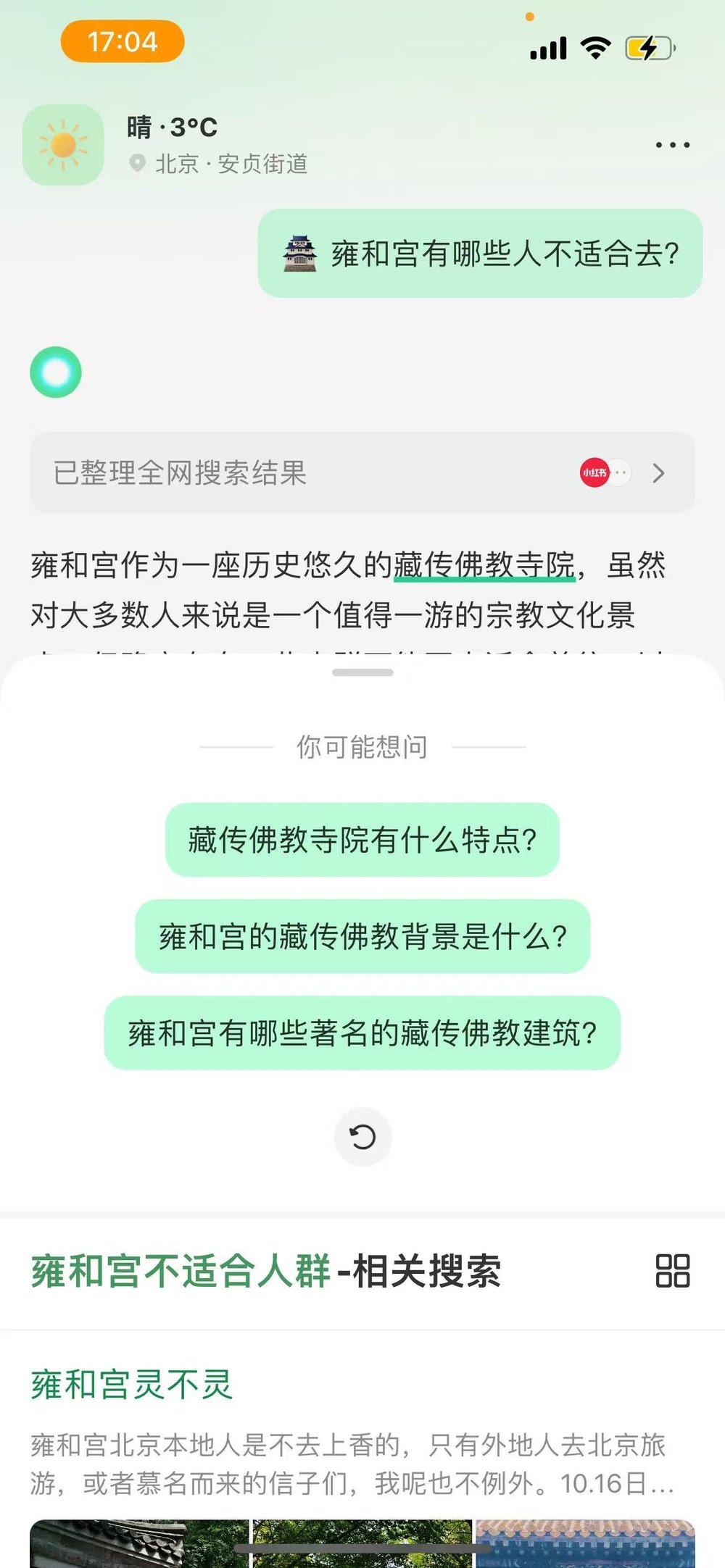Tap the sent question bubble 雍和宫有哪些人不适合去
The height and width of the screenshot is (1568, 725).
(480, 254)
